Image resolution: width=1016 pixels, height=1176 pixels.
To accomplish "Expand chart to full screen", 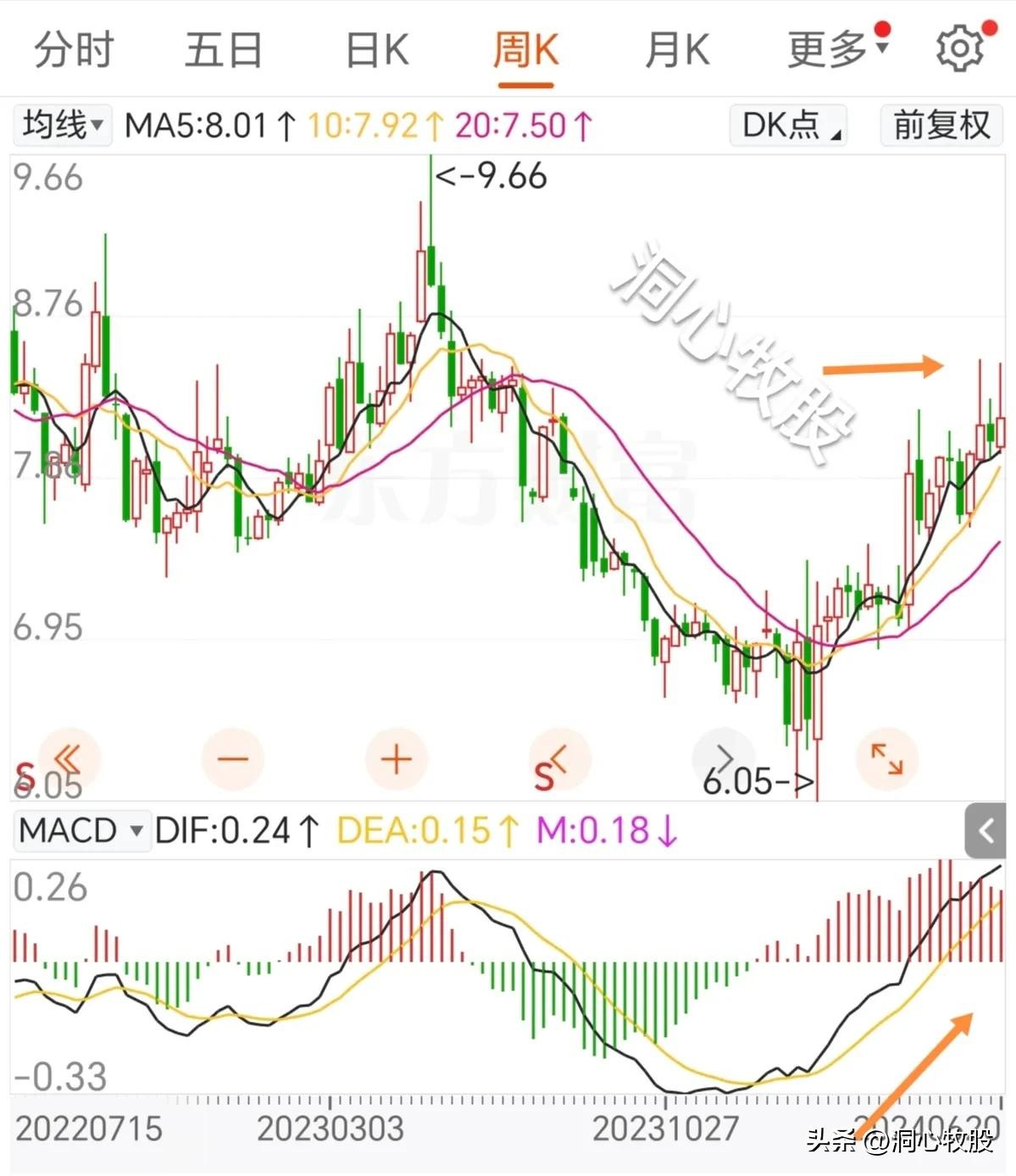I will pos(886,758).
